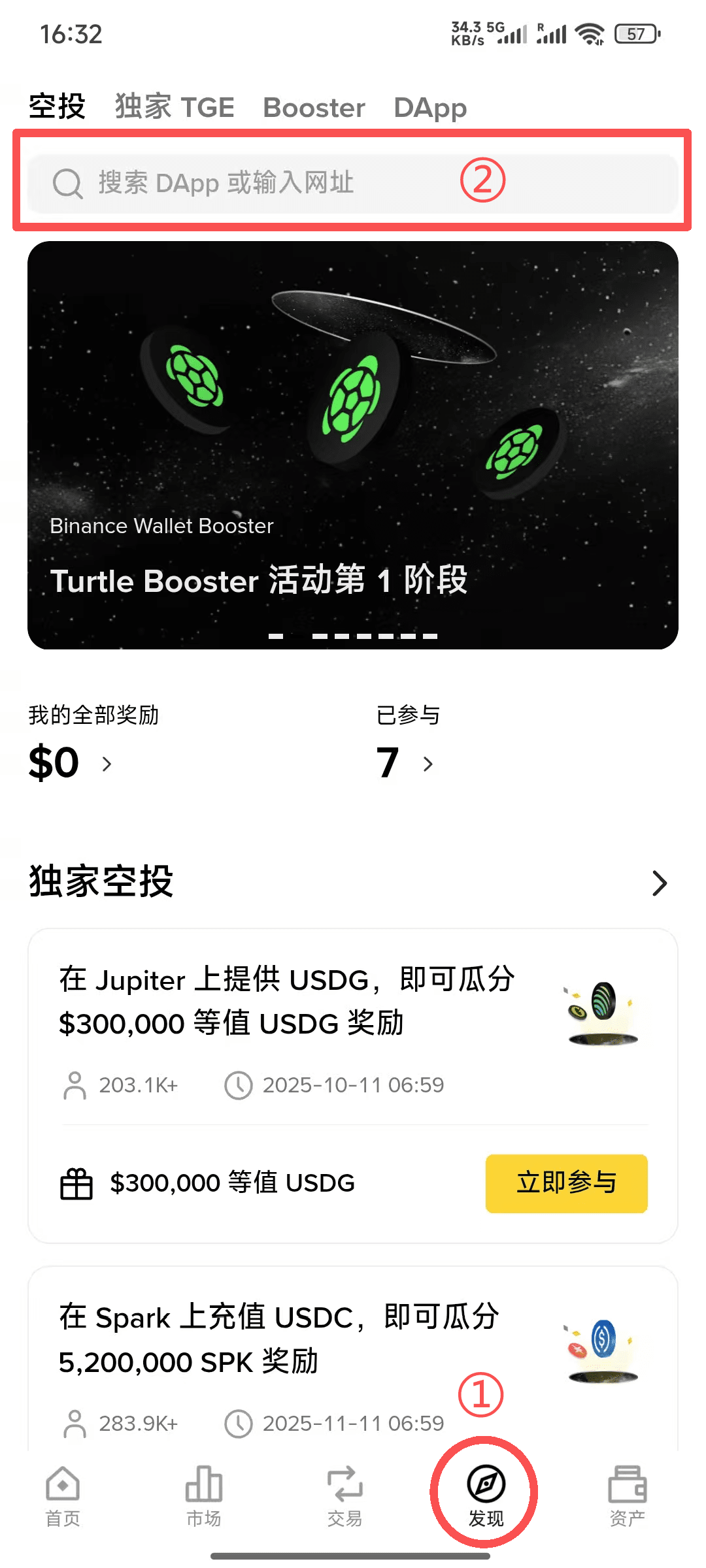Tap 立即参与 on the Jupiter USDG airdrop
Screen dimensions: 706x1568
[566, 1183]
